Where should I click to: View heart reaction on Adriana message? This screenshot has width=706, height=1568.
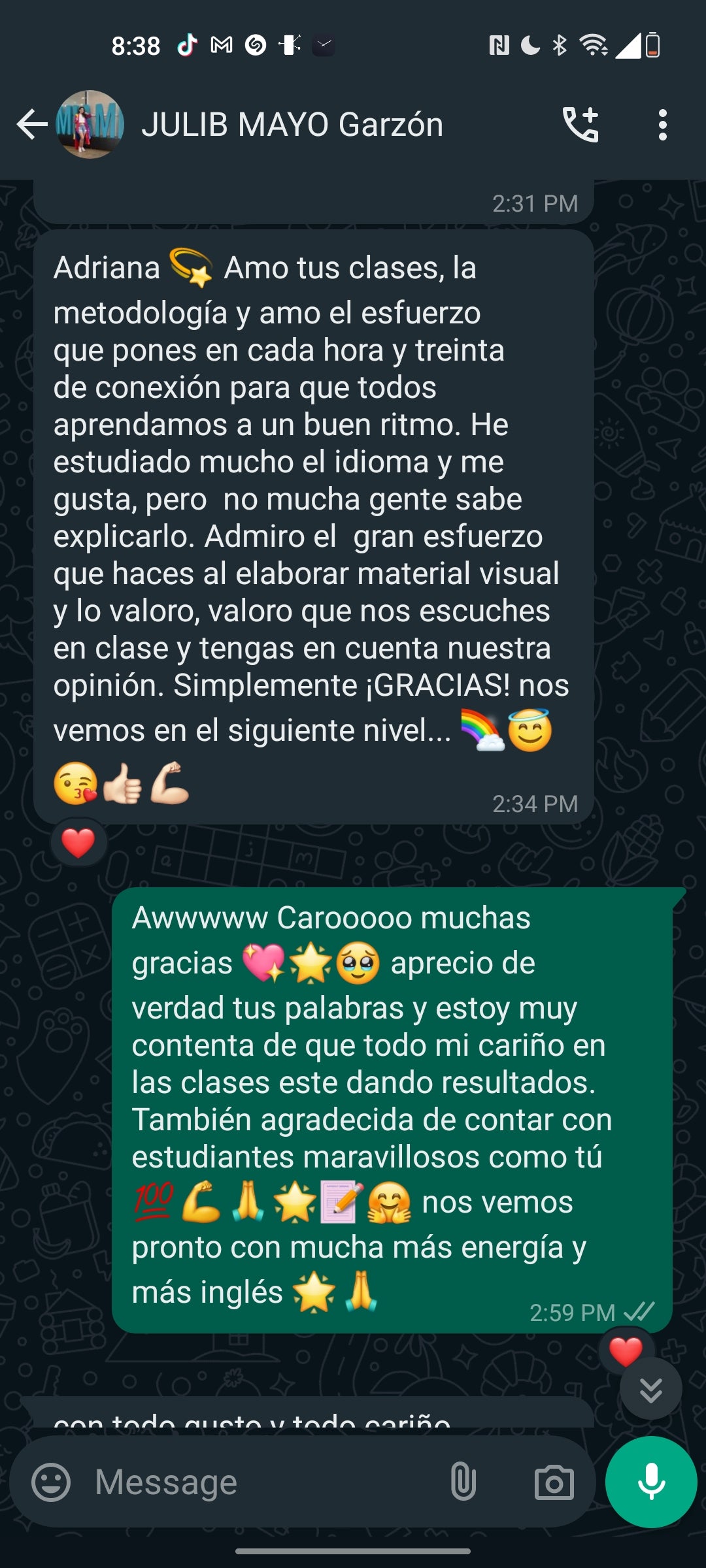tap(78, 843)
